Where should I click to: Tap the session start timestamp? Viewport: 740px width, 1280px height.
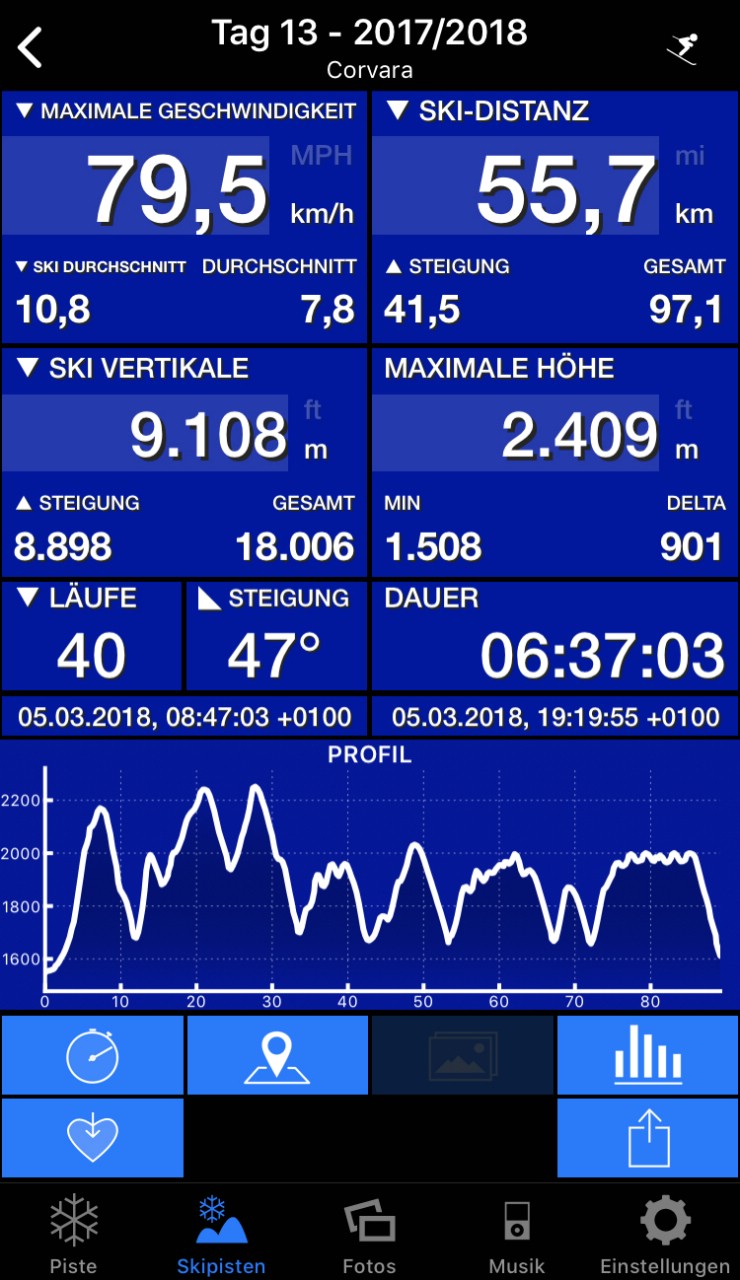tap(183, 717)
